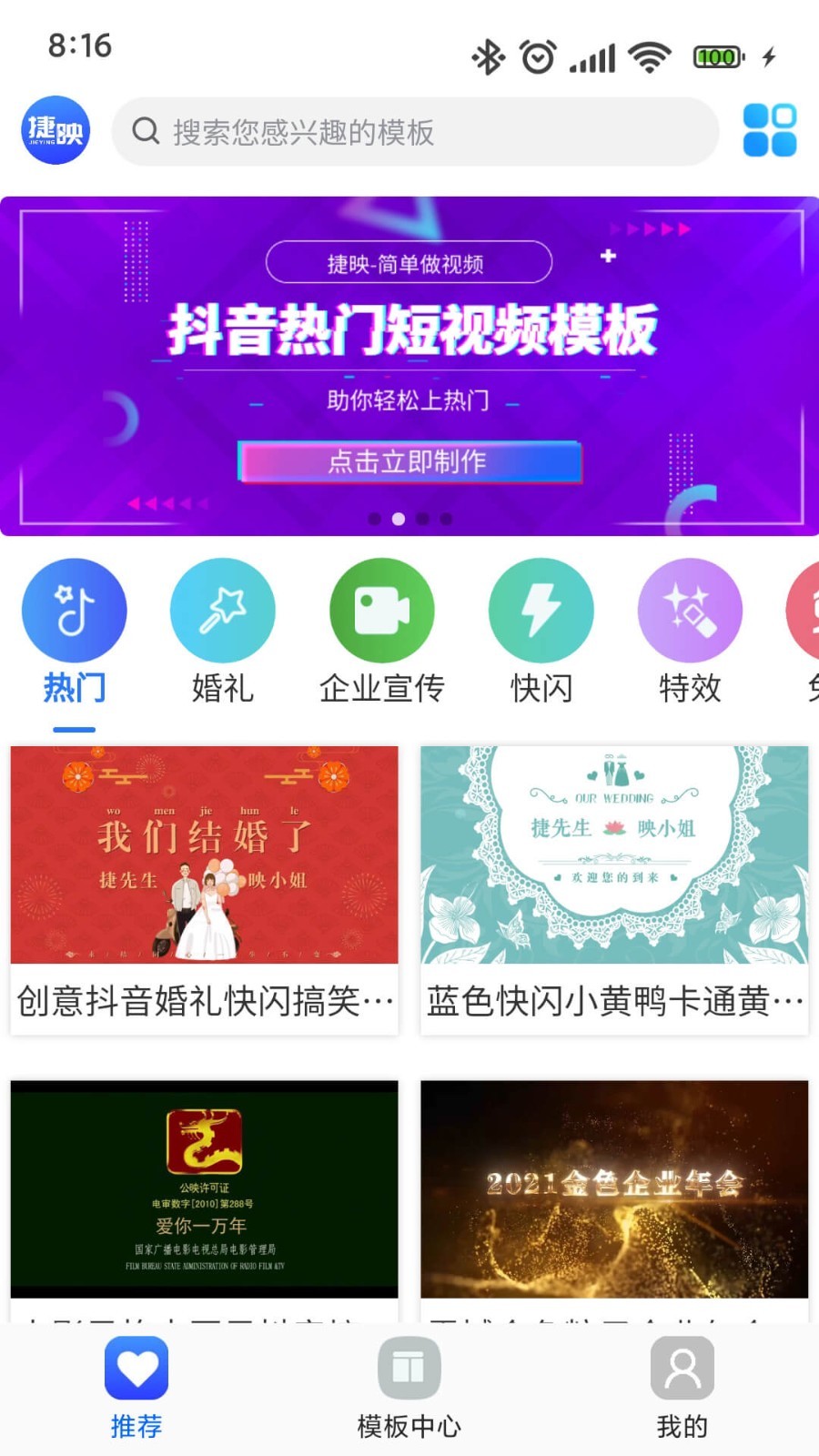This screenshot has width=819, height=1456.
Task: Open the 快闪 lightning category icon
Action: coord(541,610)
